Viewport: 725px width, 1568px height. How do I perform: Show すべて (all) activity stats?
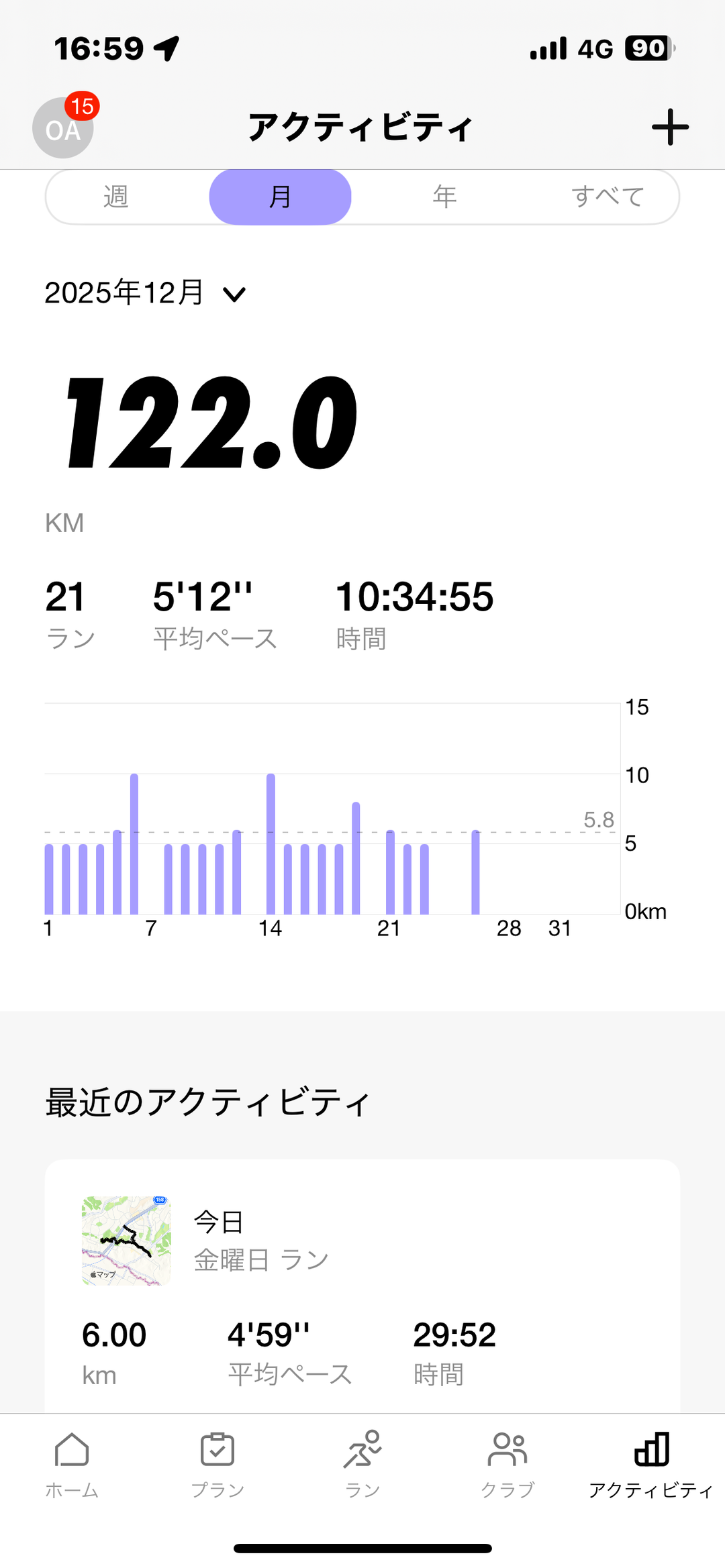pyautogui.click(x=608, y=197)
